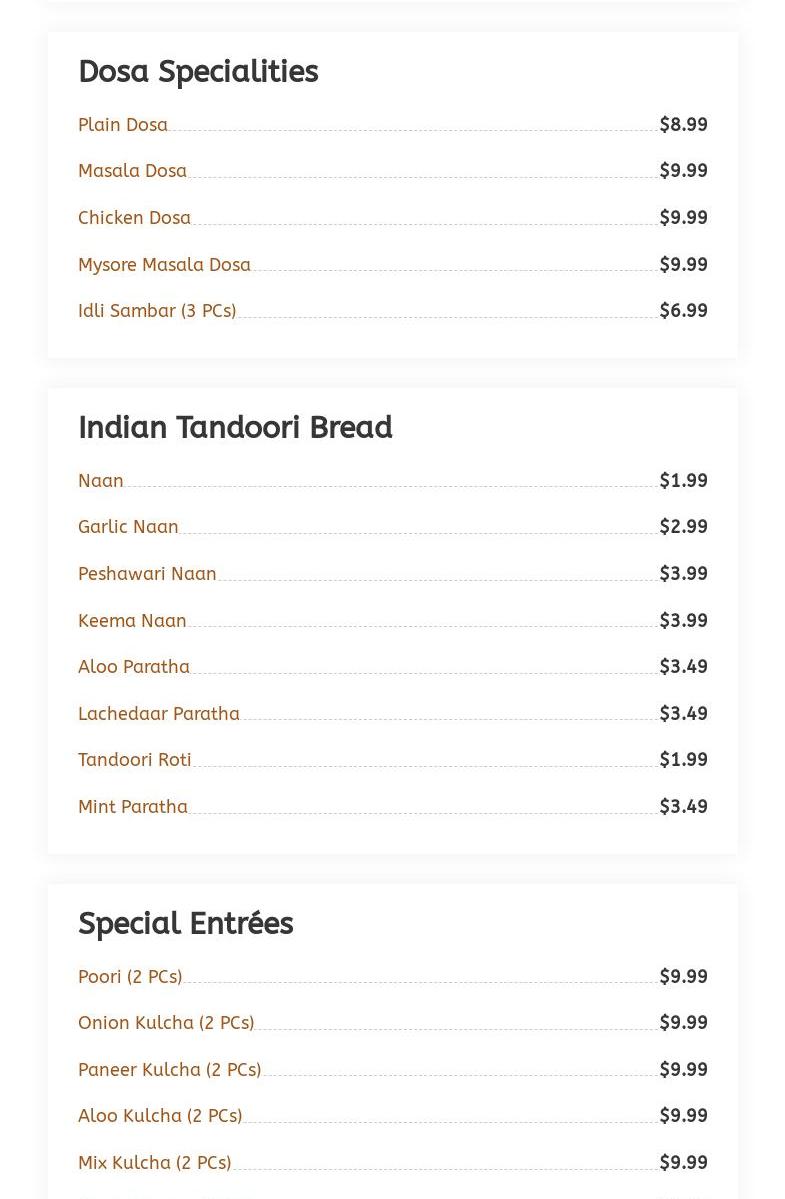
Task: Select Lachedaar Paratha
Action: 159,714
